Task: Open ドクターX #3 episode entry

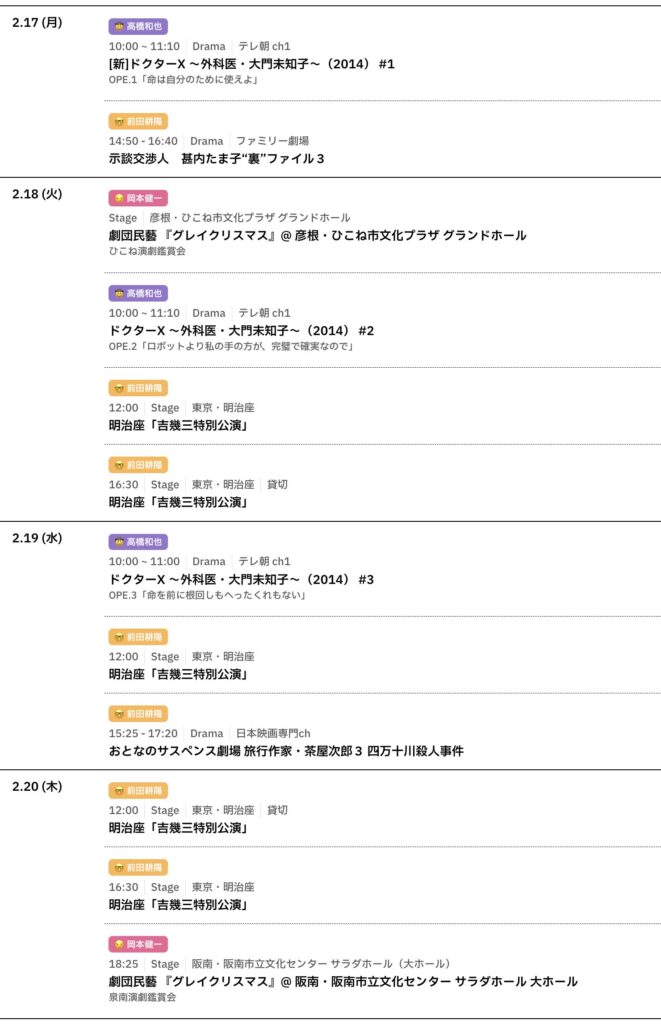Action: click(x=241, y=579)
